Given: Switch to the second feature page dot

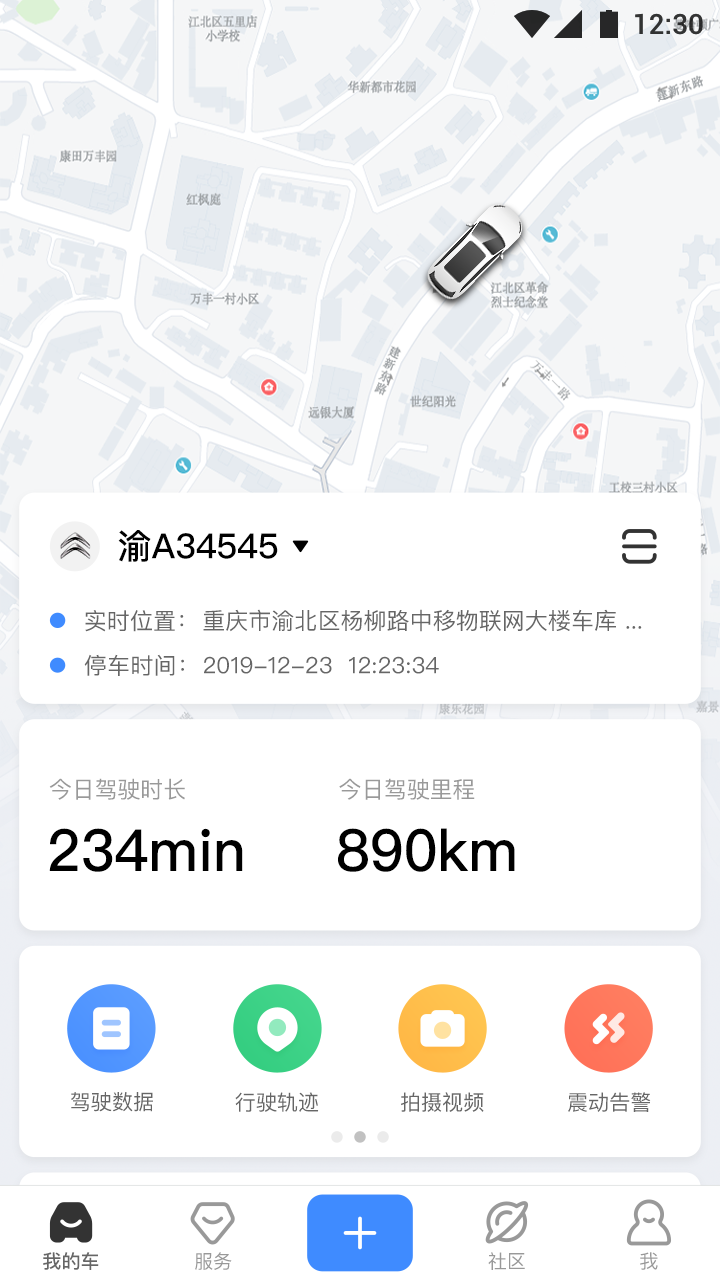Looking at the screenshot, I should click(x=360, y=1137).
